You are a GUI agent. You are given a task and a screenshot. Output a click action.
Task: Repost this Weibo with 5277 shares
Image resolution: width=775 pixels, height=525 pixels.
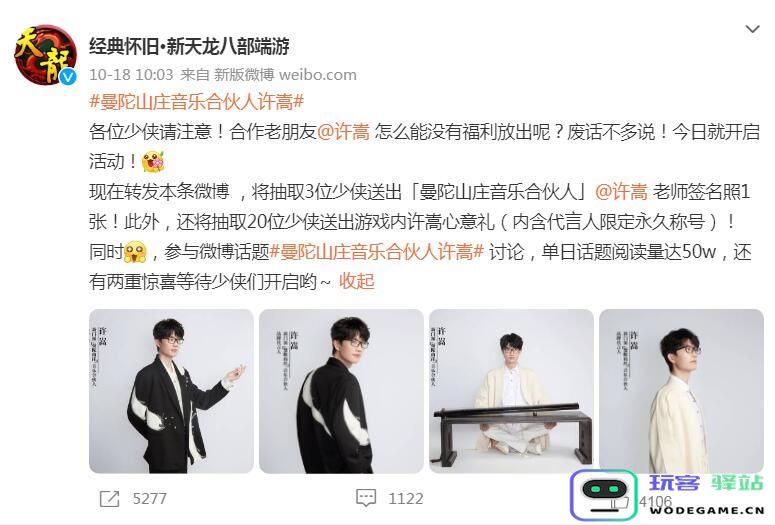[132, 498]
